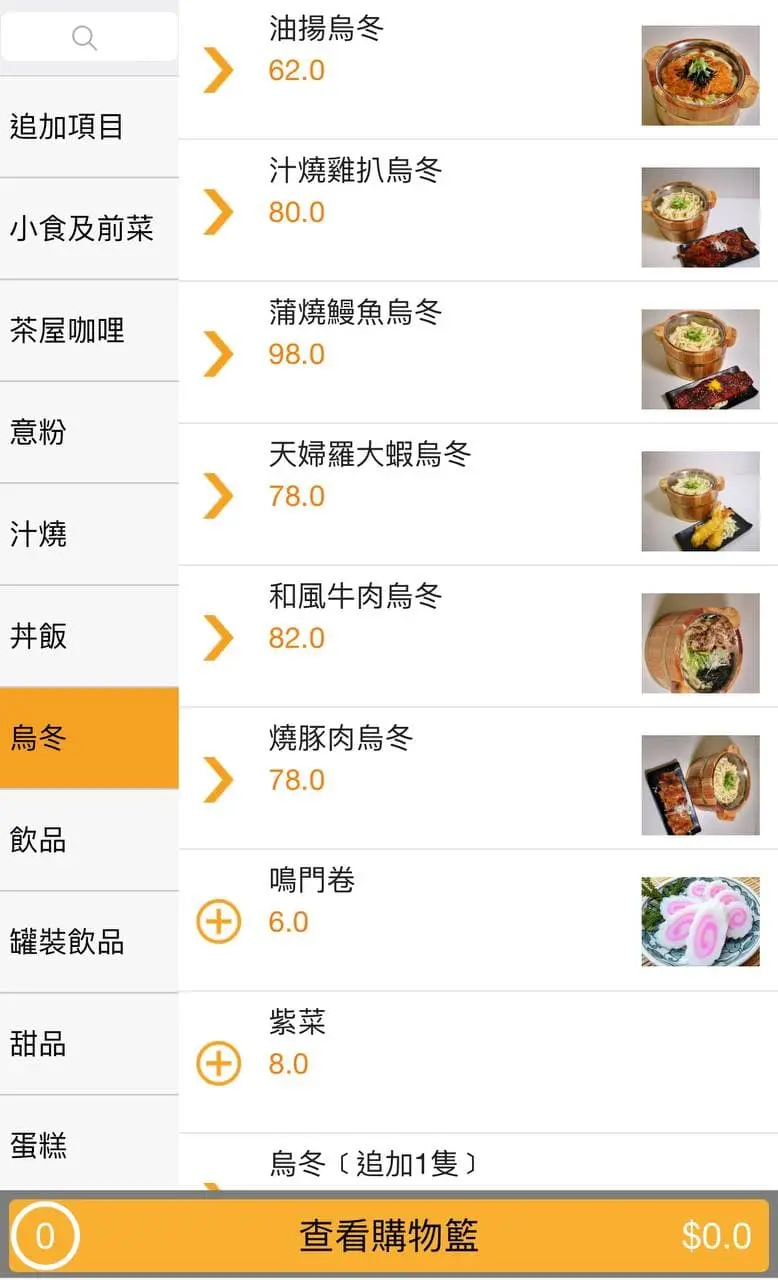Add 鳴門卷 with its plus icon
Viewport: 778px width, 1280px height.
(x=218, y=922)
